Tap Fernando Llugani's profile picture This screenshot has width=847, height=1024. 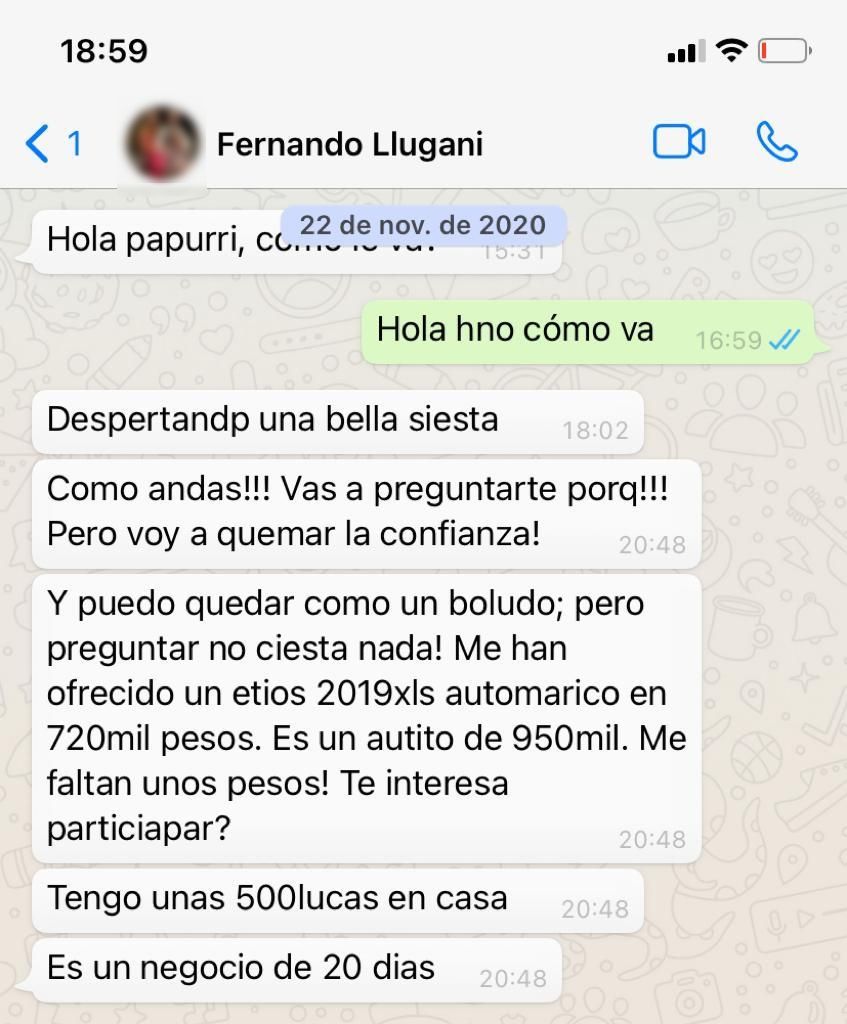click(163, 144)
